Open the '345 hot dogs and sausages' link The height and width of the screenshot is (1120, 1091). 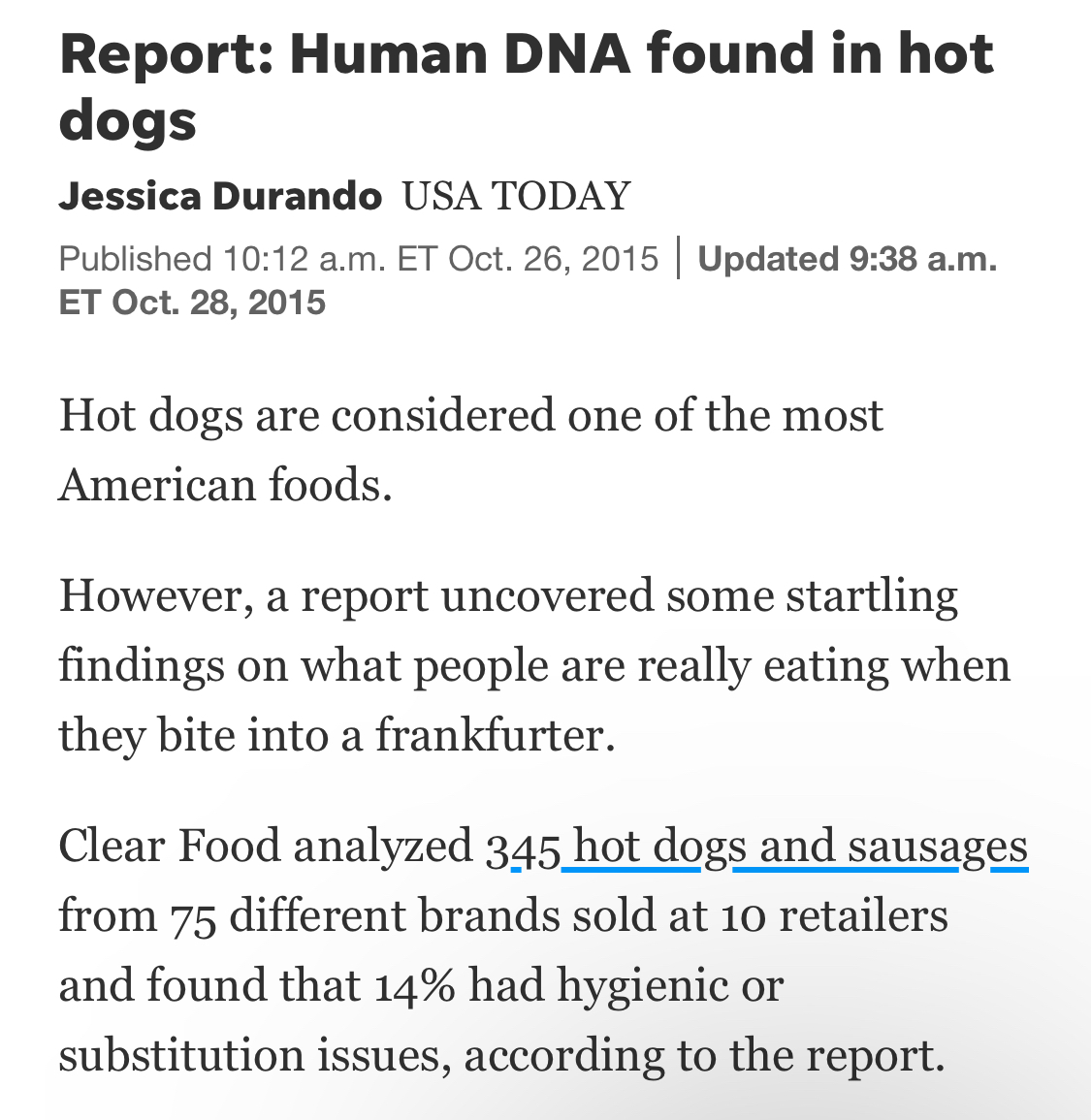pyautogui.click(x=756, y=848)
